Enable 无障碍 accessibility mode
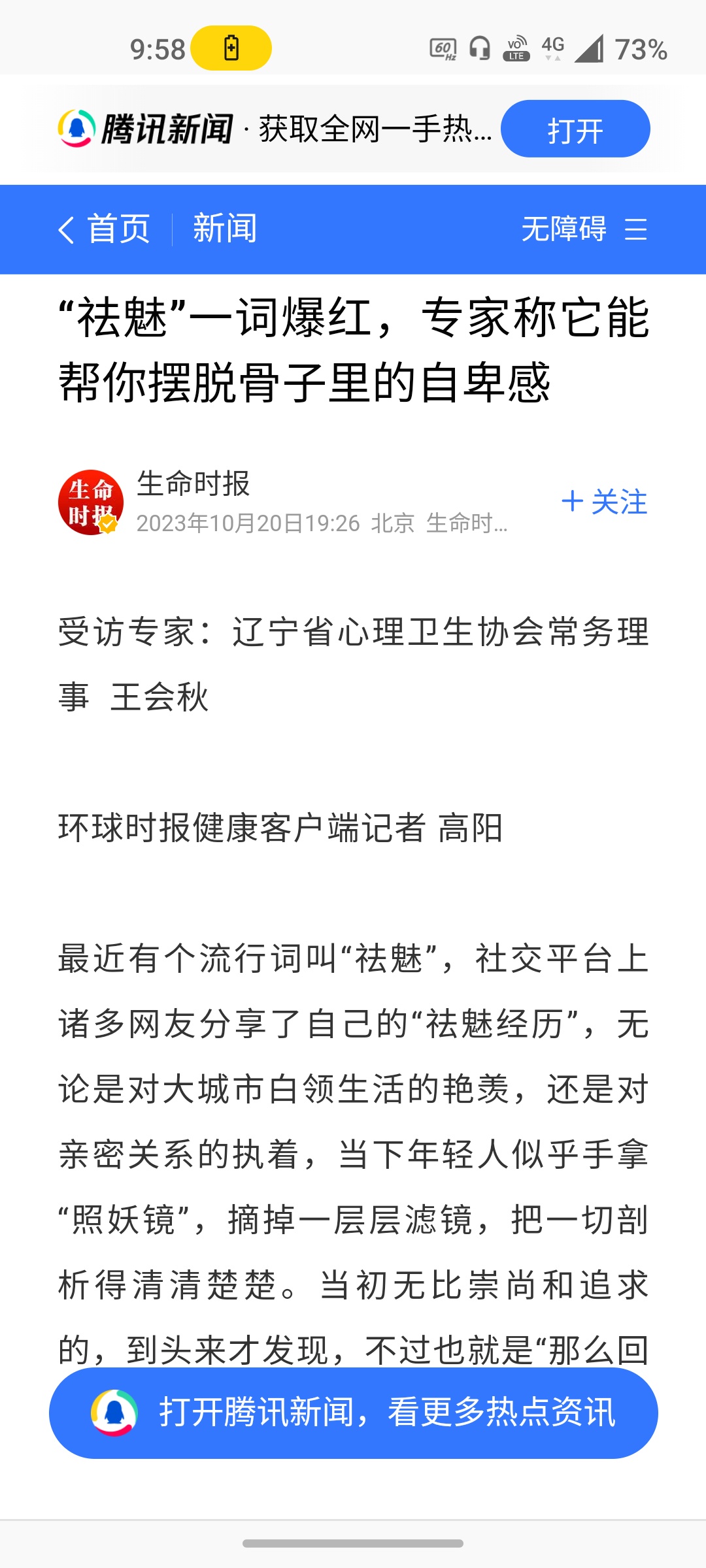This screenshot has height=1568, width=706. click(x=564, y=229)
